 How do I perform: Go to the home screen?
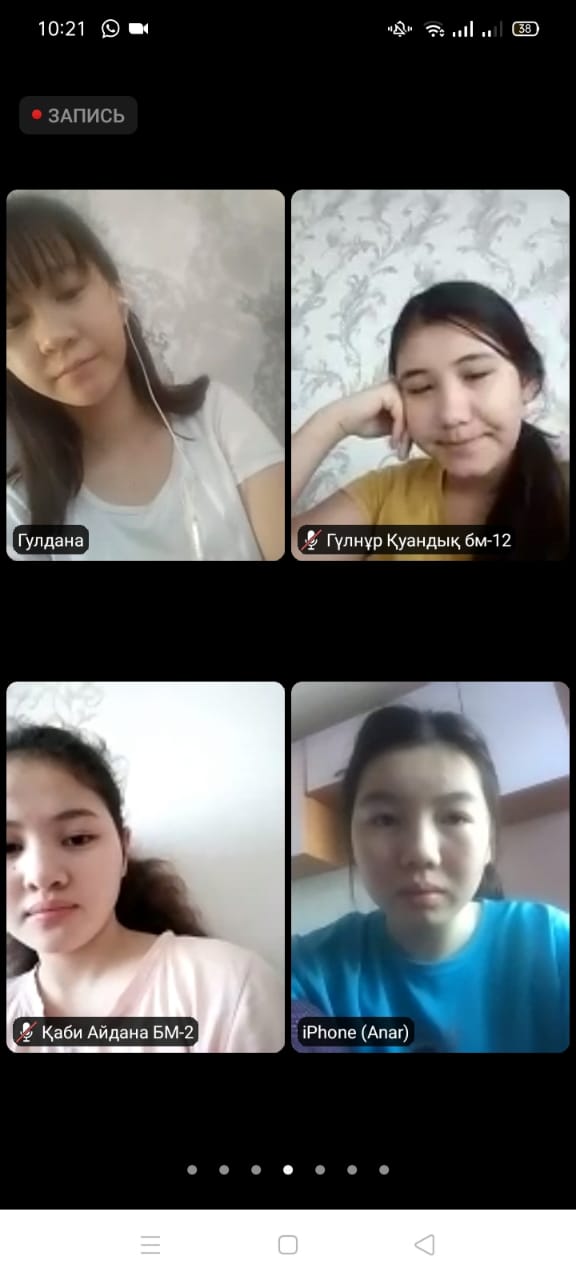coord(288,1244)
